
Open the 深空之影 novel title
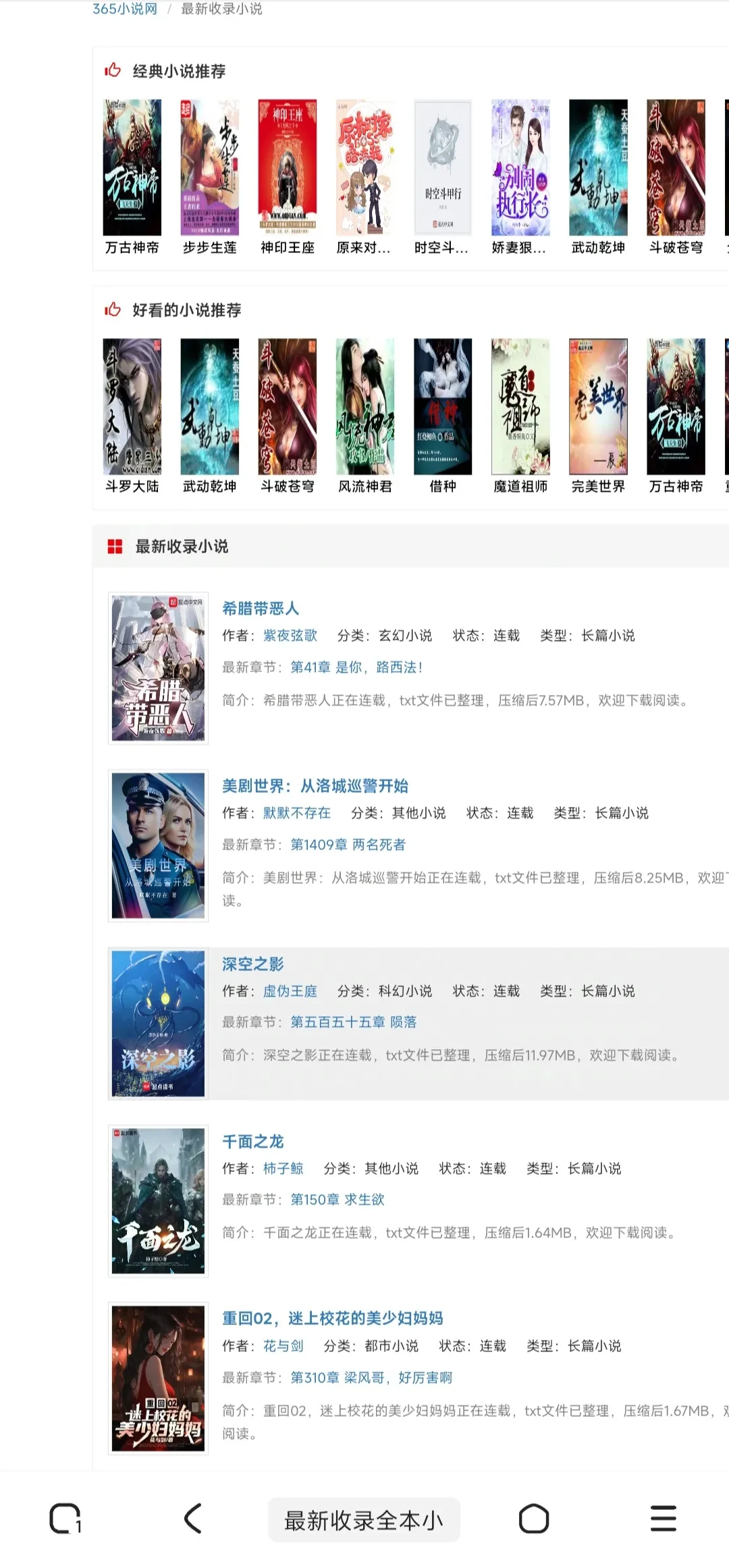tap(253, 963)
